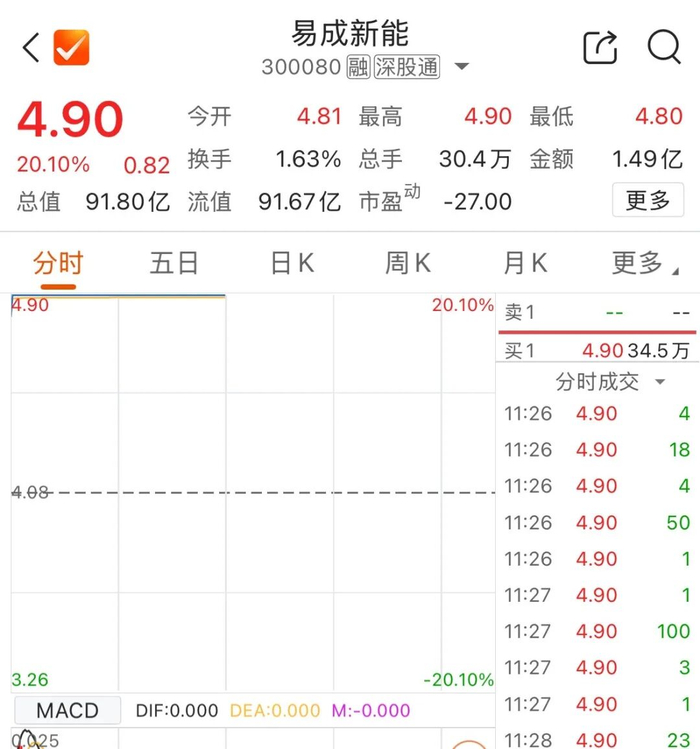
Task: Go back using the top-left arrow
Action: tap(31, 47)
